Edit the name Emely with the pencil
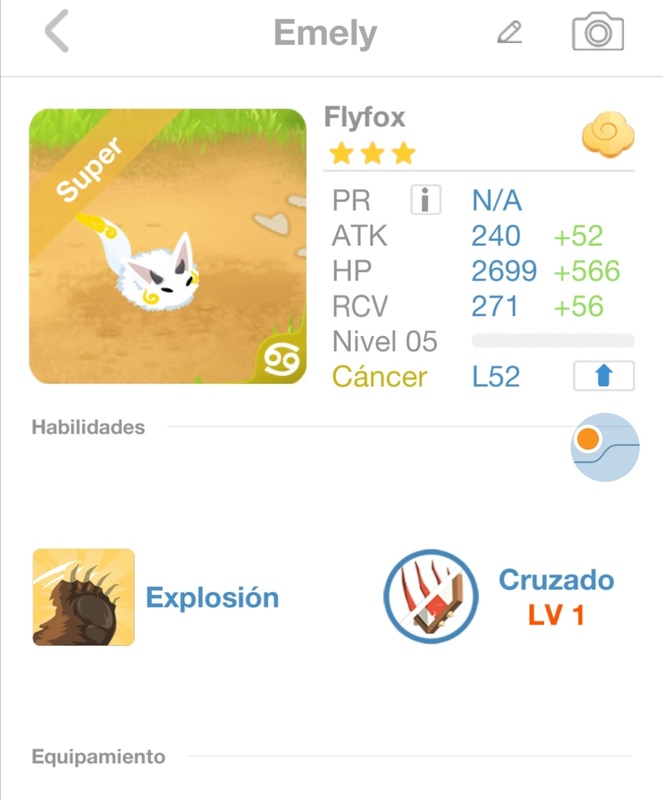This screenshot has height=800, width=663. [x=510, y=33]
